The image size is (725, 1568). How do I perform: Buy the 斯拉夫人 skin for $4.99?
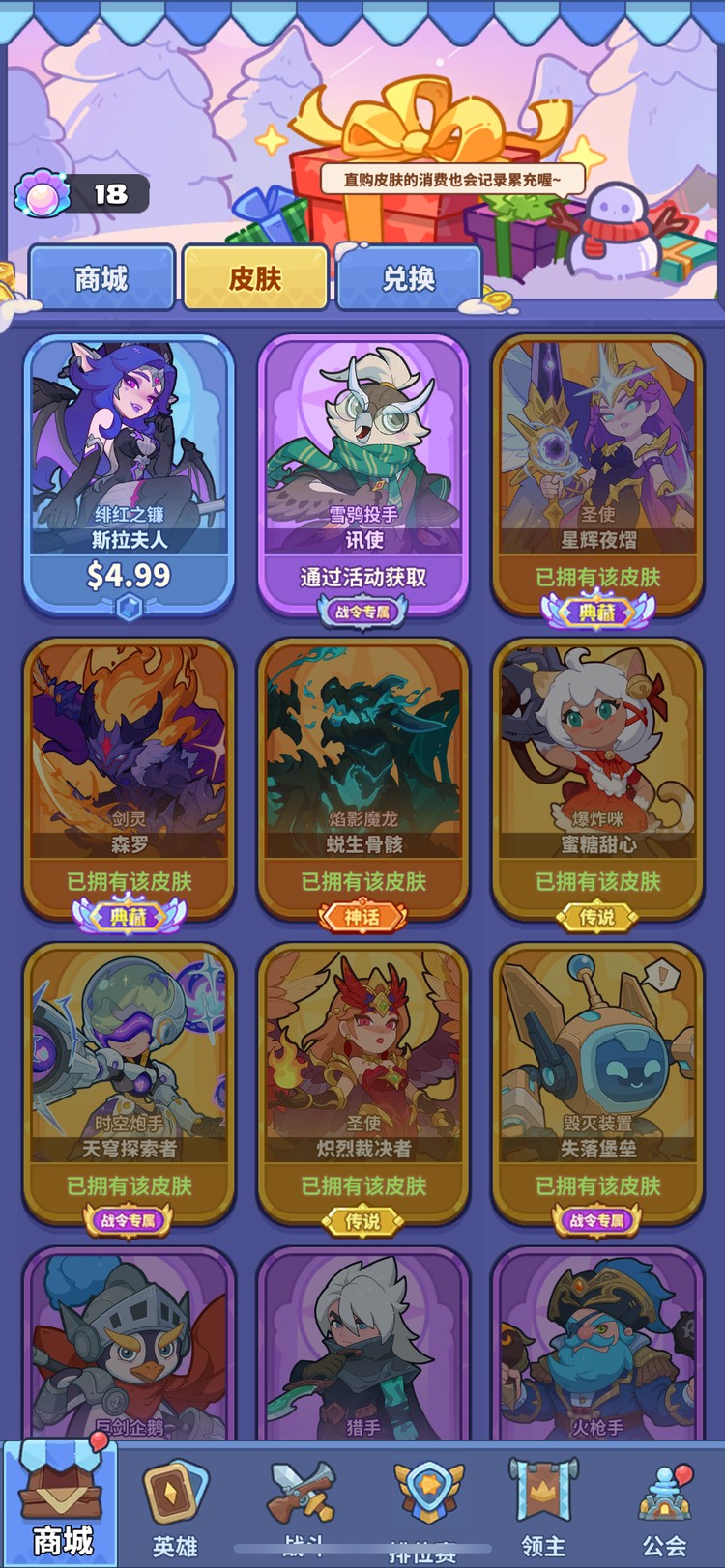click(x=129, y=576)
